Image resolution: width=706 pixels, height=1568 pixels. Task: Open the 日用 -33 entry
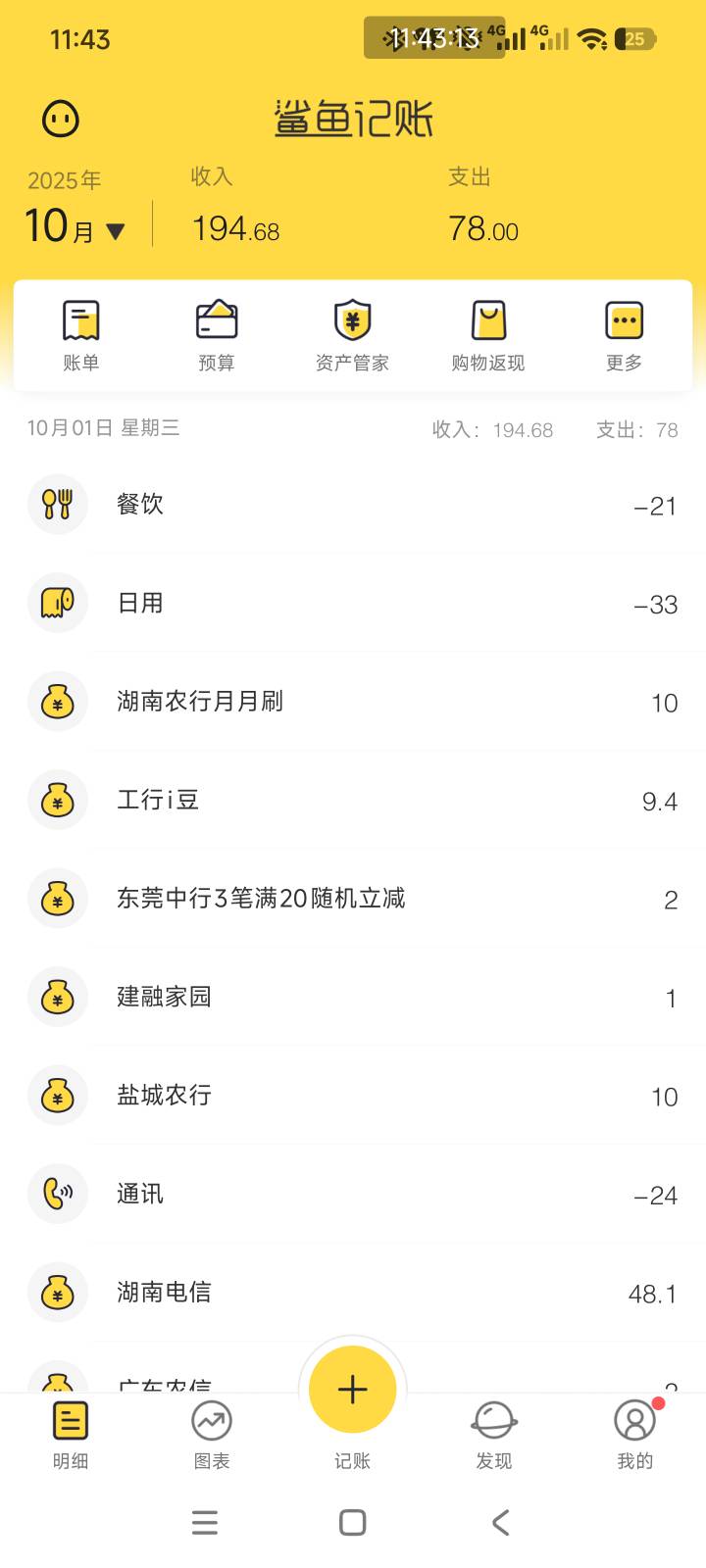pos(353,603)
